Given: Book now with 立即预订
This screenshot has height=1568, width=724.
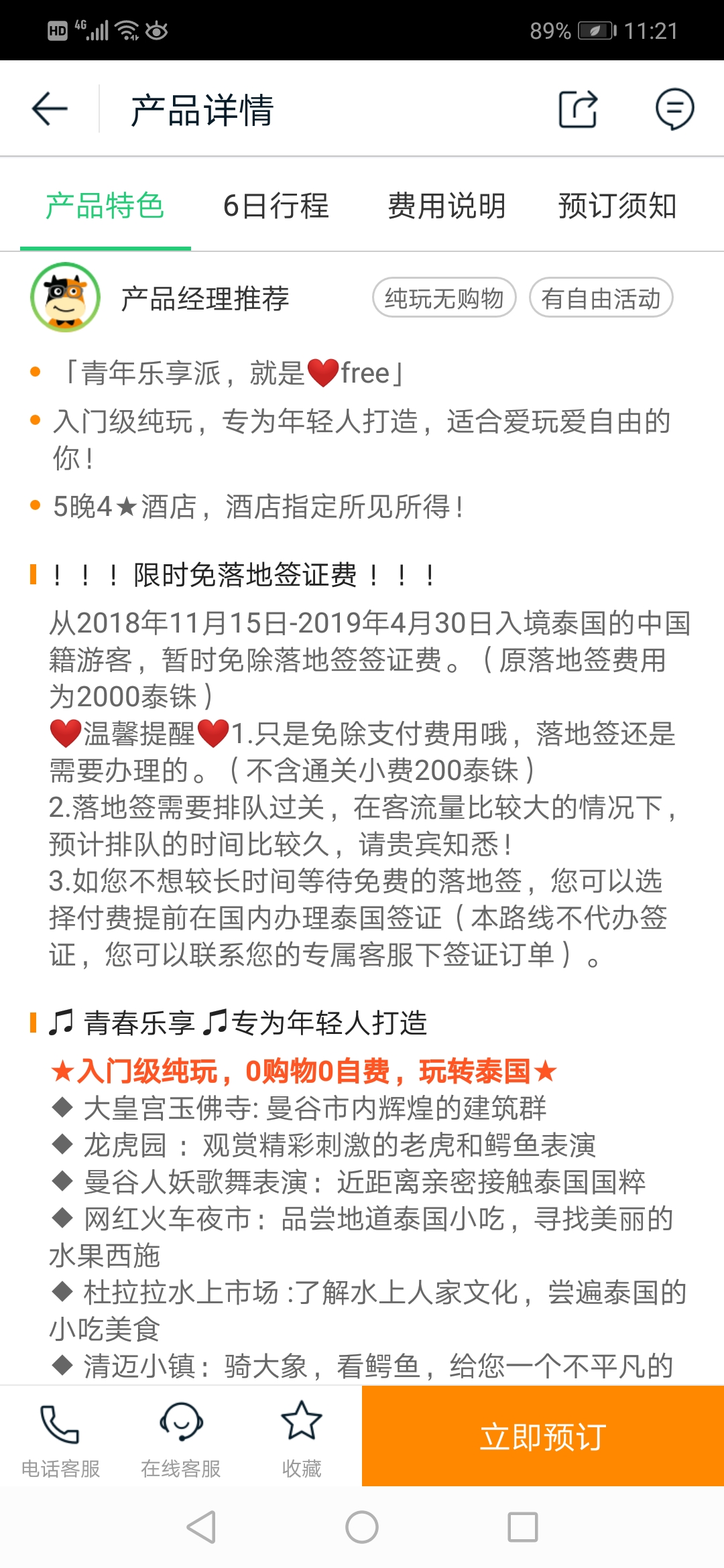Looking at the screenshot, I should [543, 1437].
